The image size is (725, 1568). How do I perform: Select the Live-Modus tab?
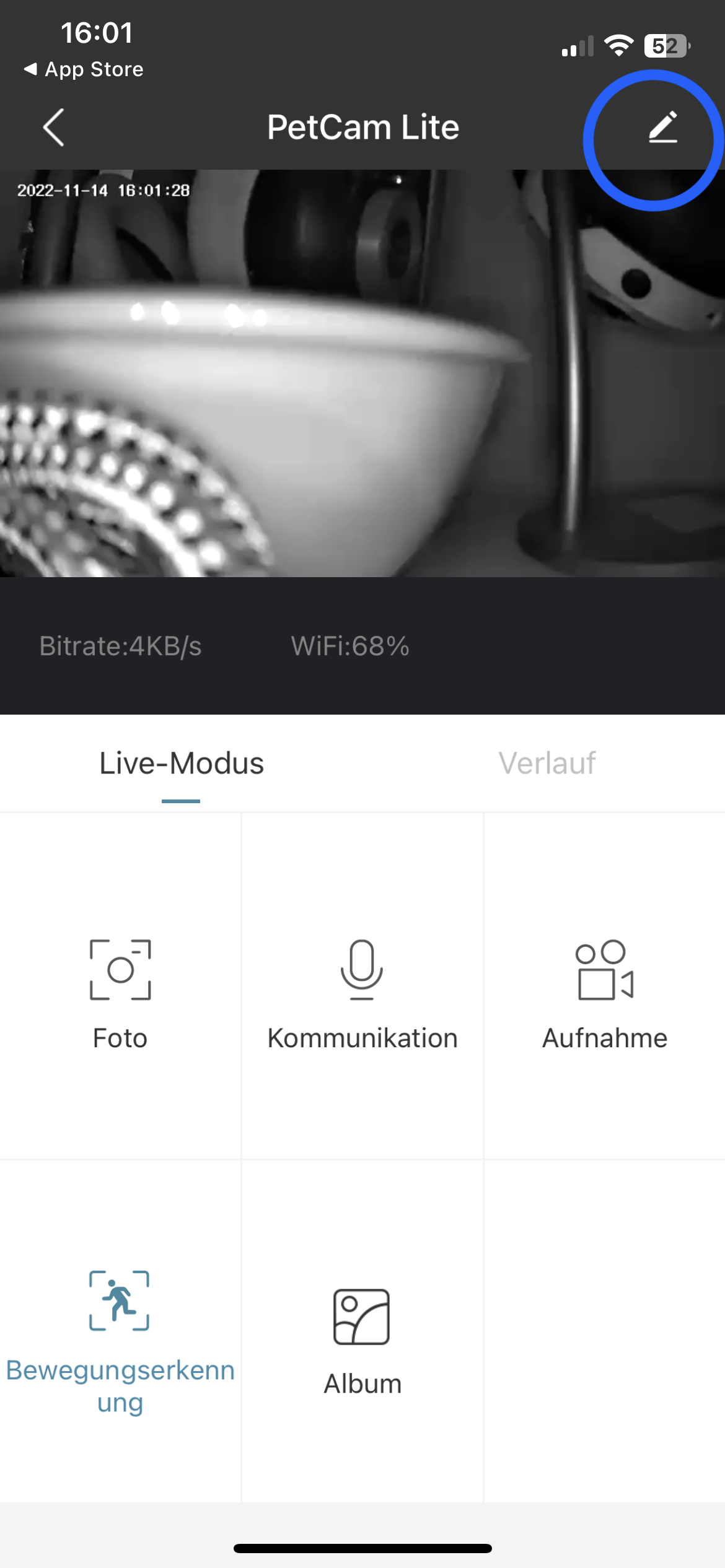(x=181, y=763)
